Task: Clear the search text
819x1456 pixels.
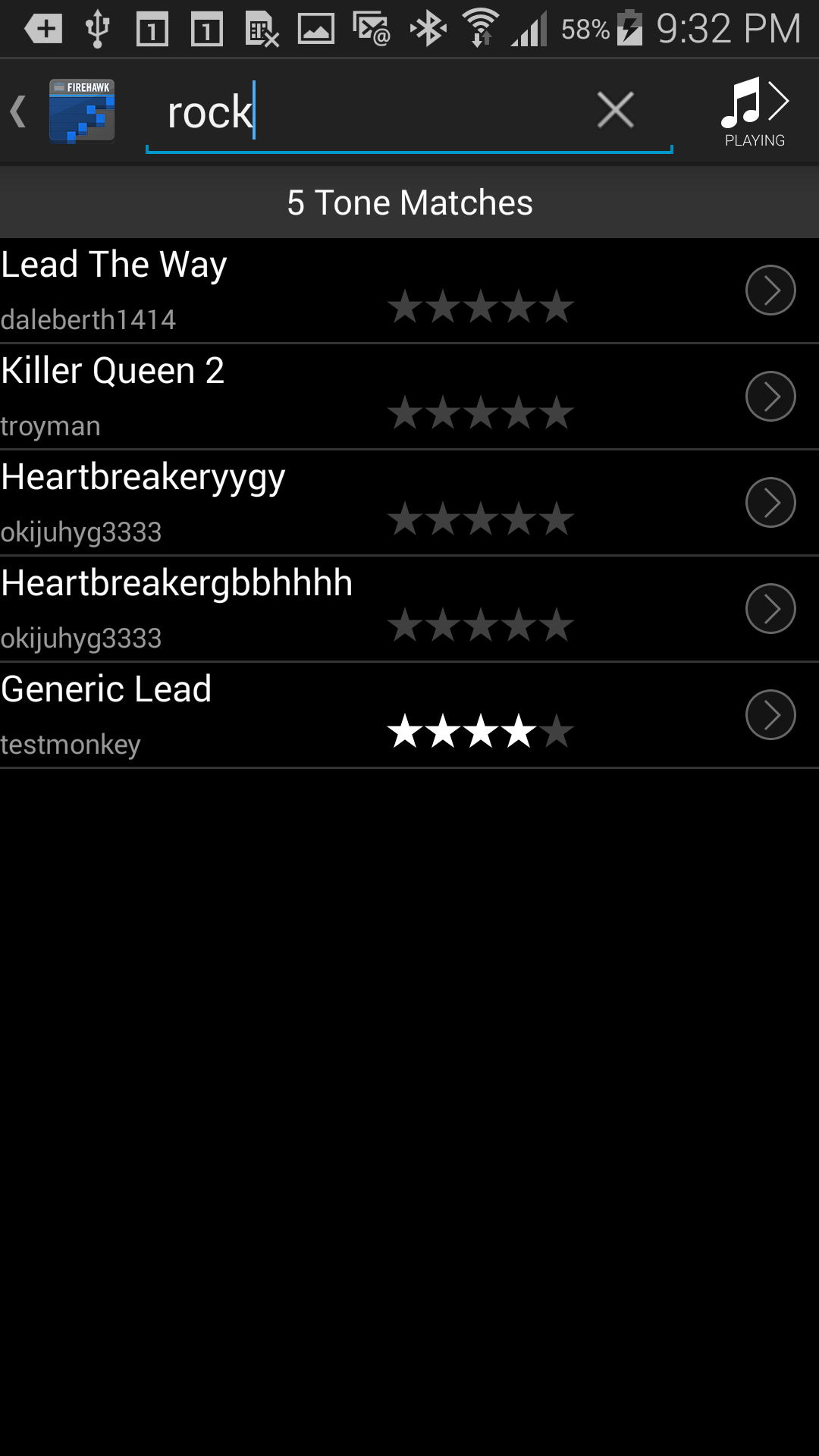Action: point(615,111)
